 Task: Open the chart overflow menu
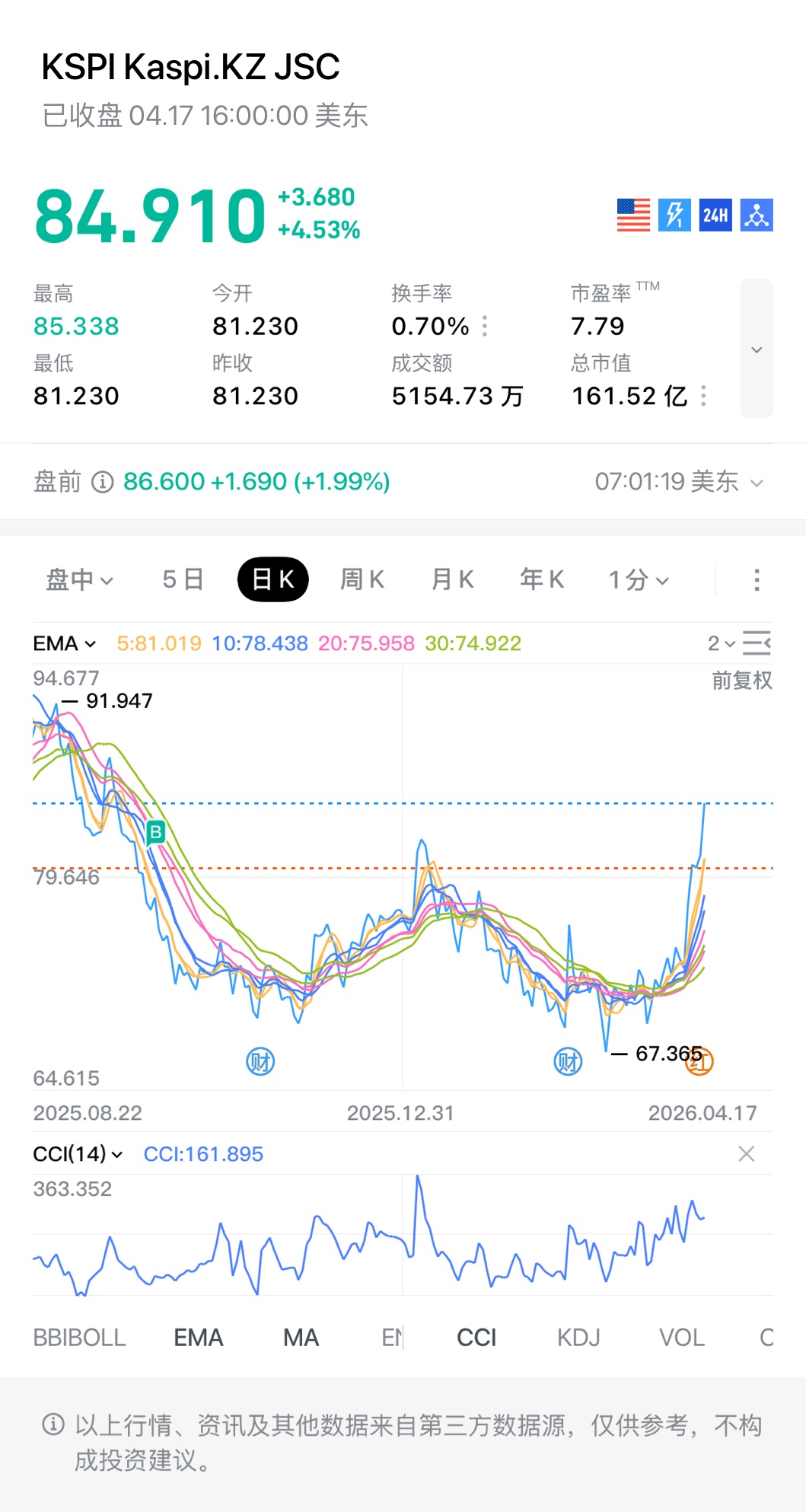tap(756, 580)
